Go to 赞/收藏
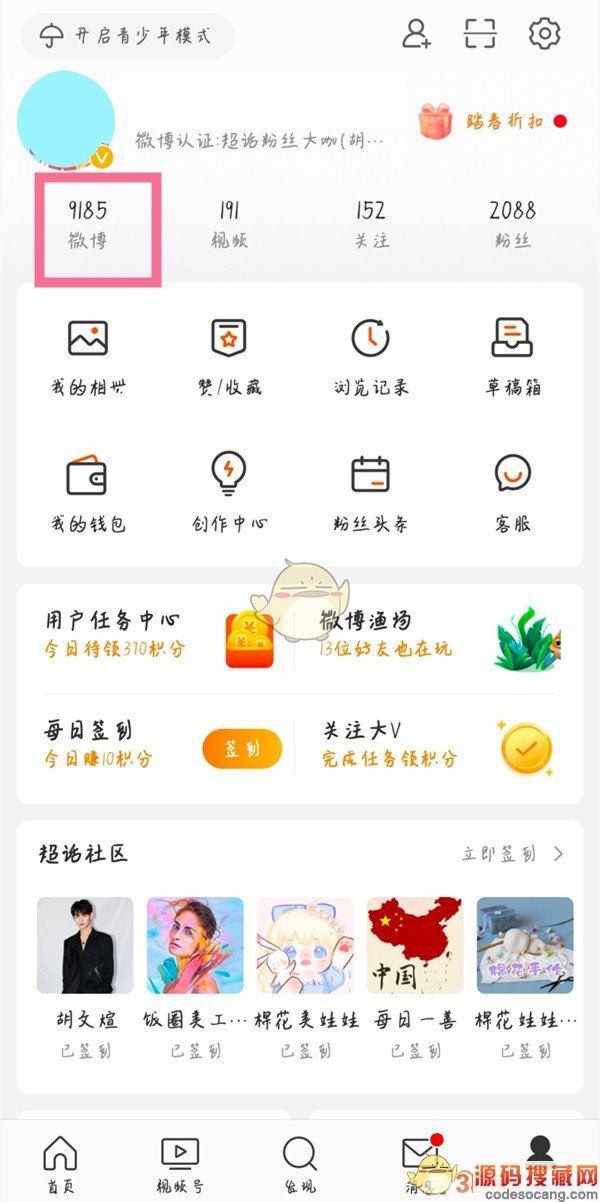600x1202 pixels. pos(229,356)
